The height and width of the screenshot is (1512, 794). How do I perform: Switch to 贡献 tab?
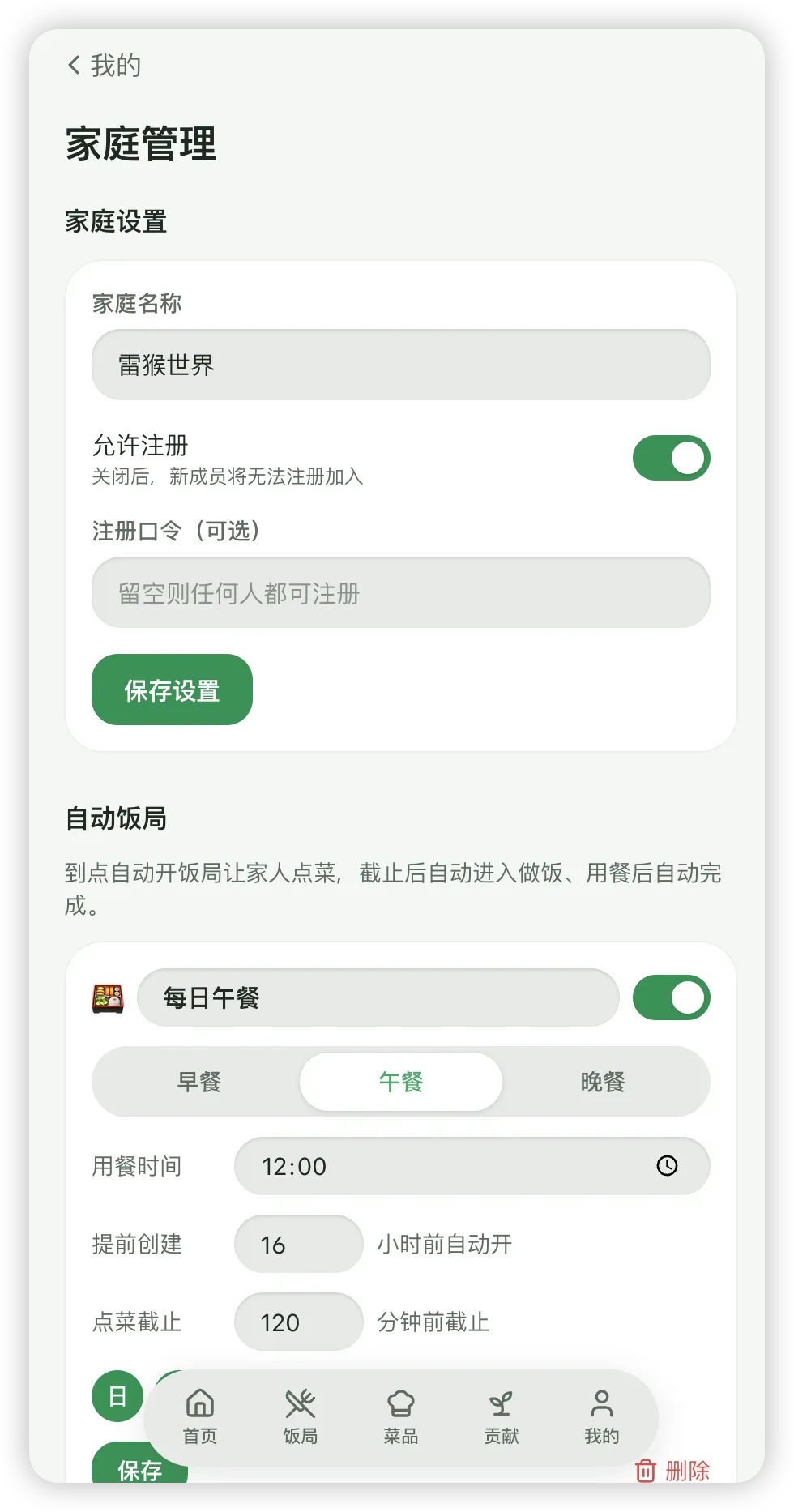coord(502,1417)
